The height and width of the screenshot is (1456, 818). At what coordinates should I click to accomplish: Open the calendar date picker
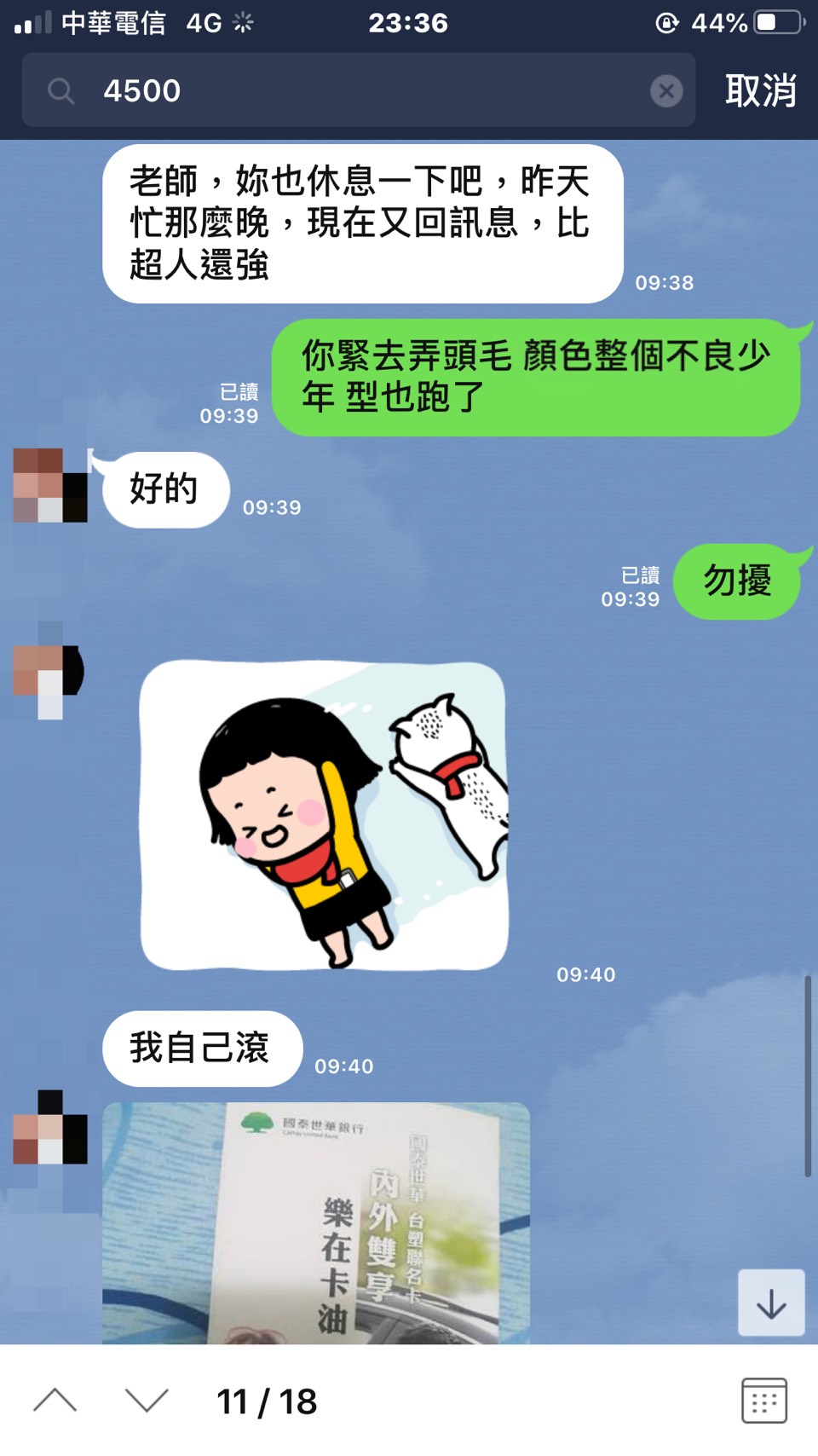pyautogui.click(x=763, y=1401)
